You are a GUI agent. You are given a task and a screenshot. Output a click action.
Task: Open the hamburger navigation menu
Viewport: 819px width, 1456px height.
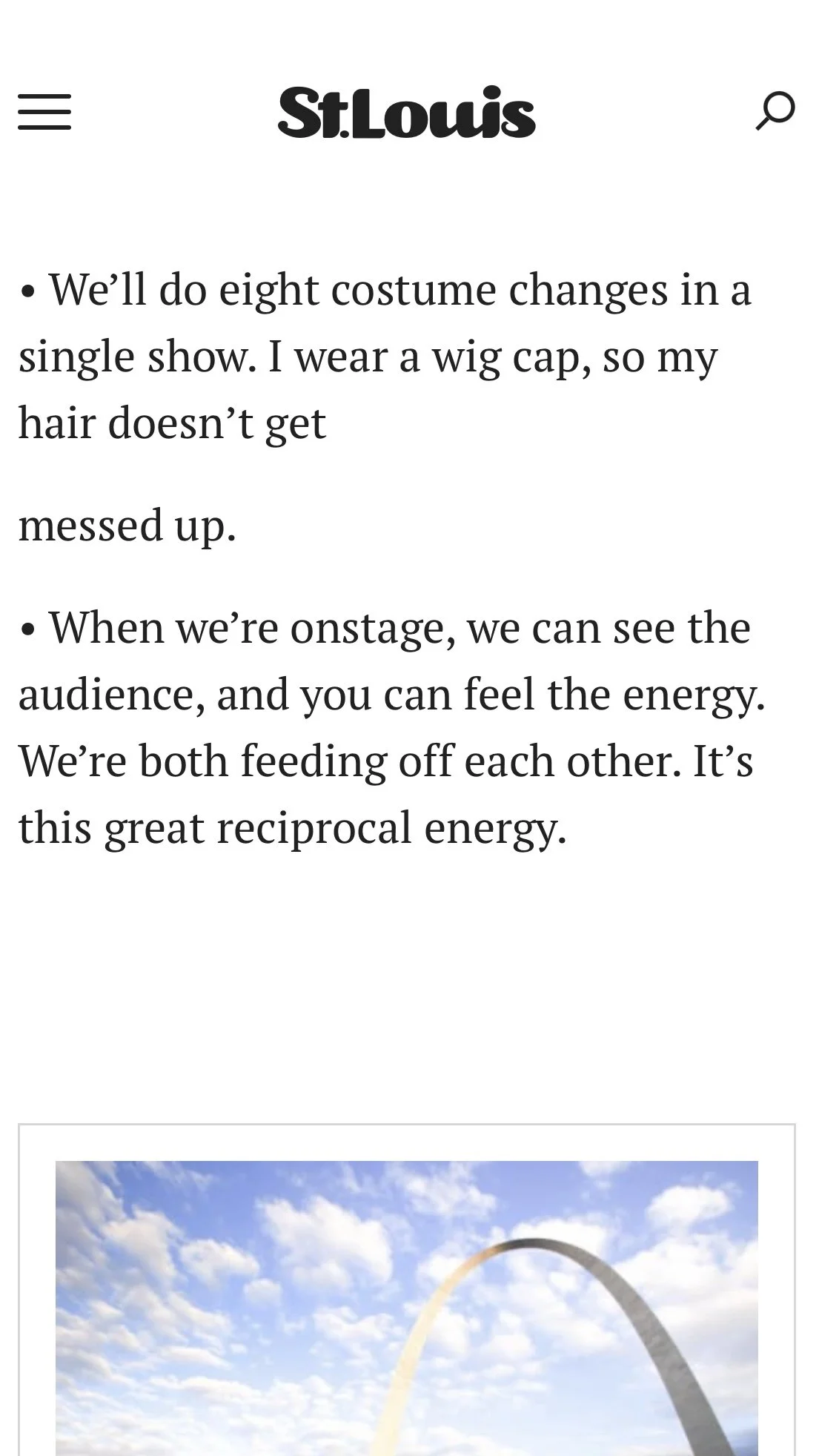point(44,112)
